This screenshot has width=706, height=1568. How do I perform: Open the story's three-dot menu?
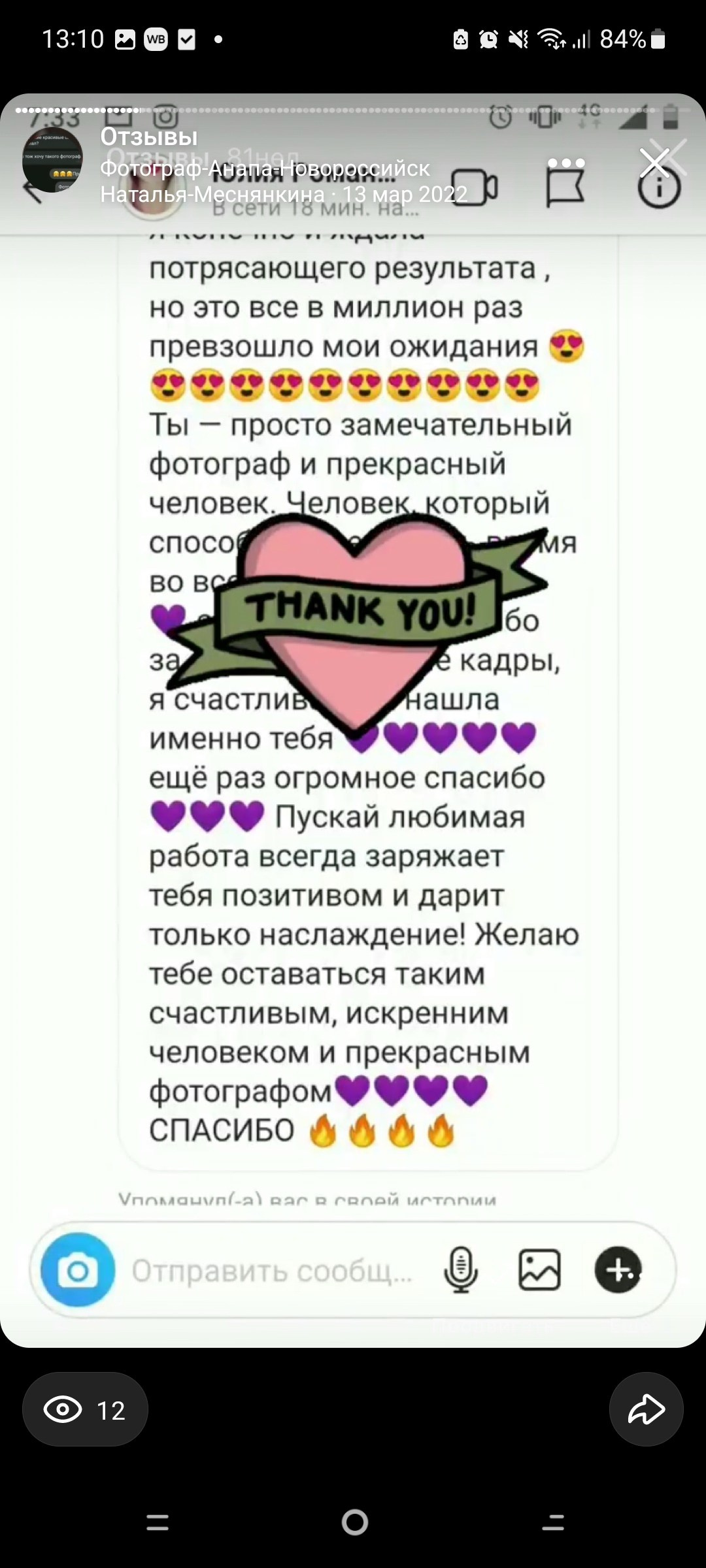[566, 162]
